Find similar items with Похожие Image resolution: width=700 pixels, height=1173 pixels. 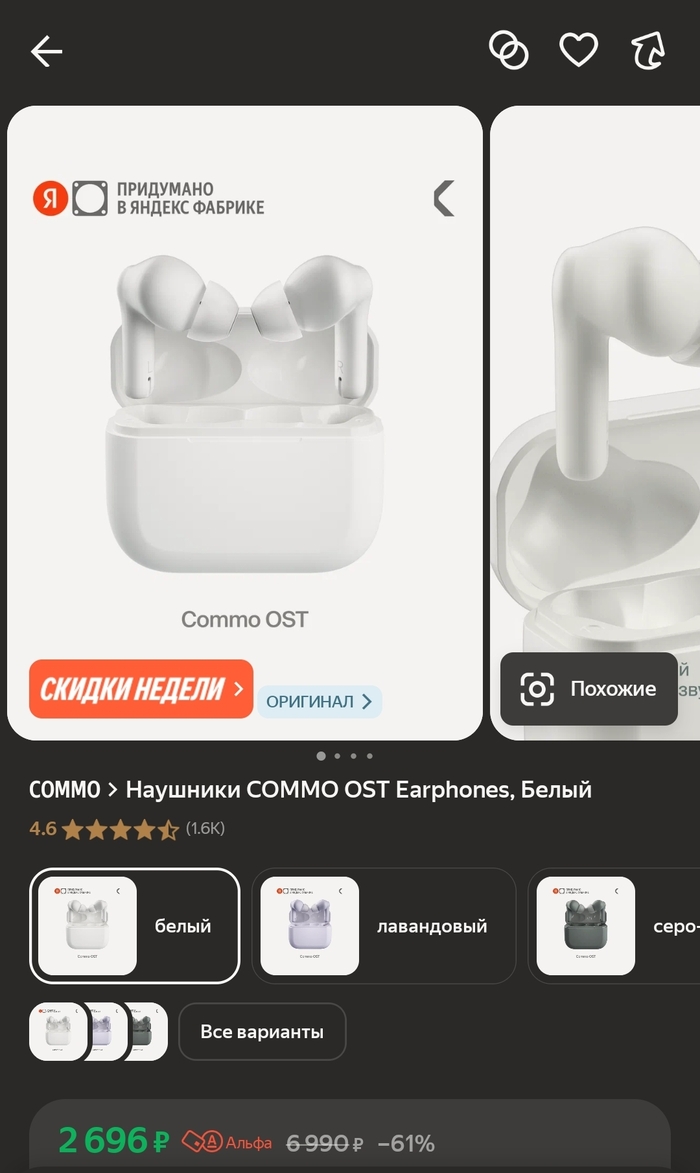click(x=589, y=688)
